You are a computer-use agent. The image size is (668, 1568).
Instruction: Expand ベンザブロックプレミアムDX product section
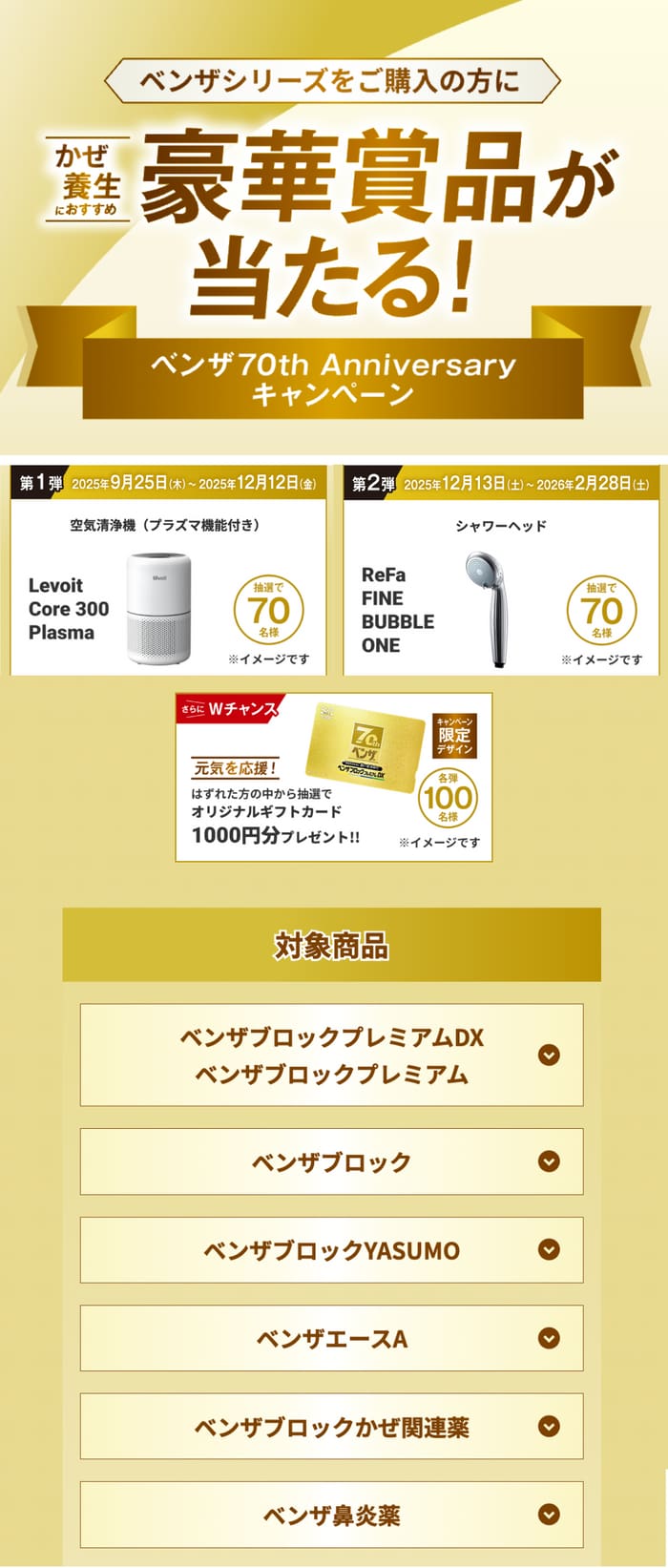click(331, 1055)
